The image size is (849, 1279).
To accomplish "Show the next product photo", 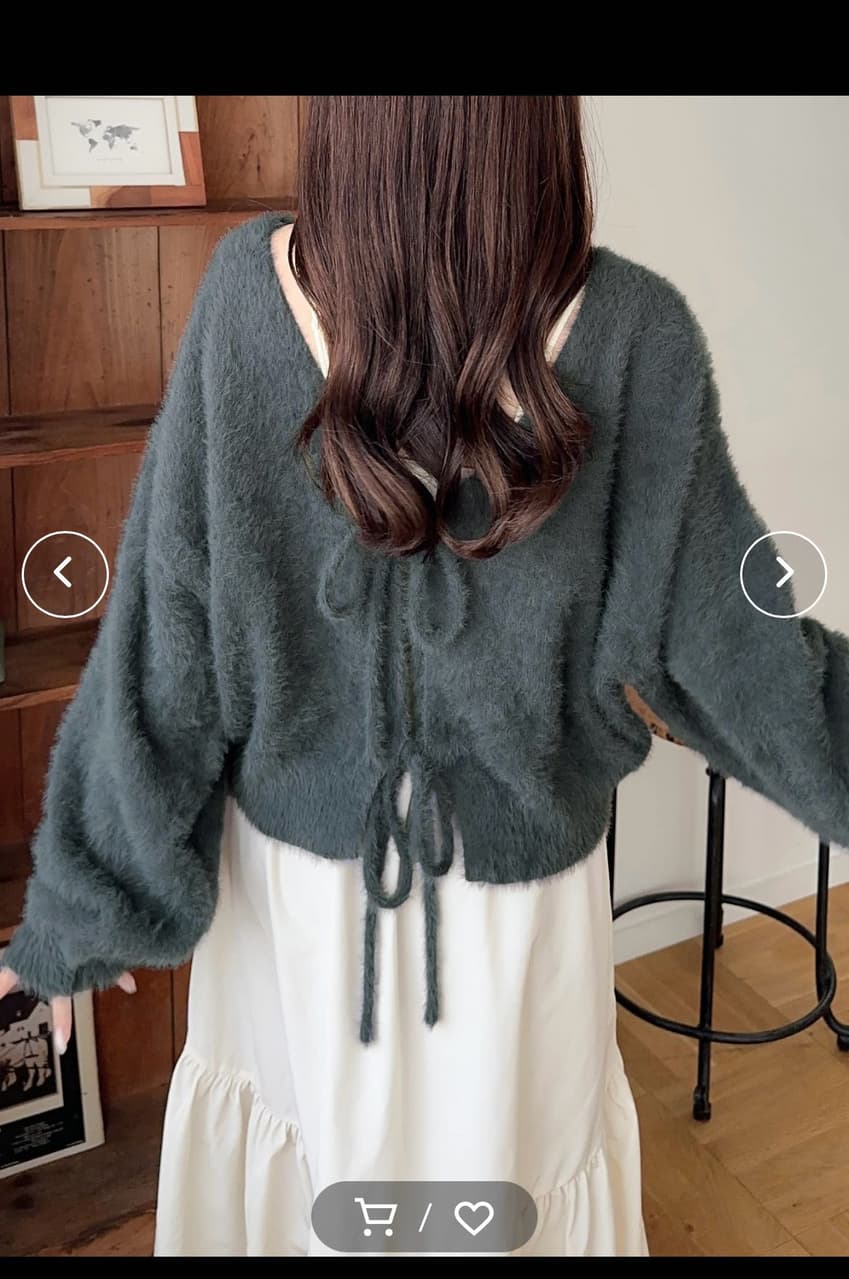I will click(x=783, y=574).
